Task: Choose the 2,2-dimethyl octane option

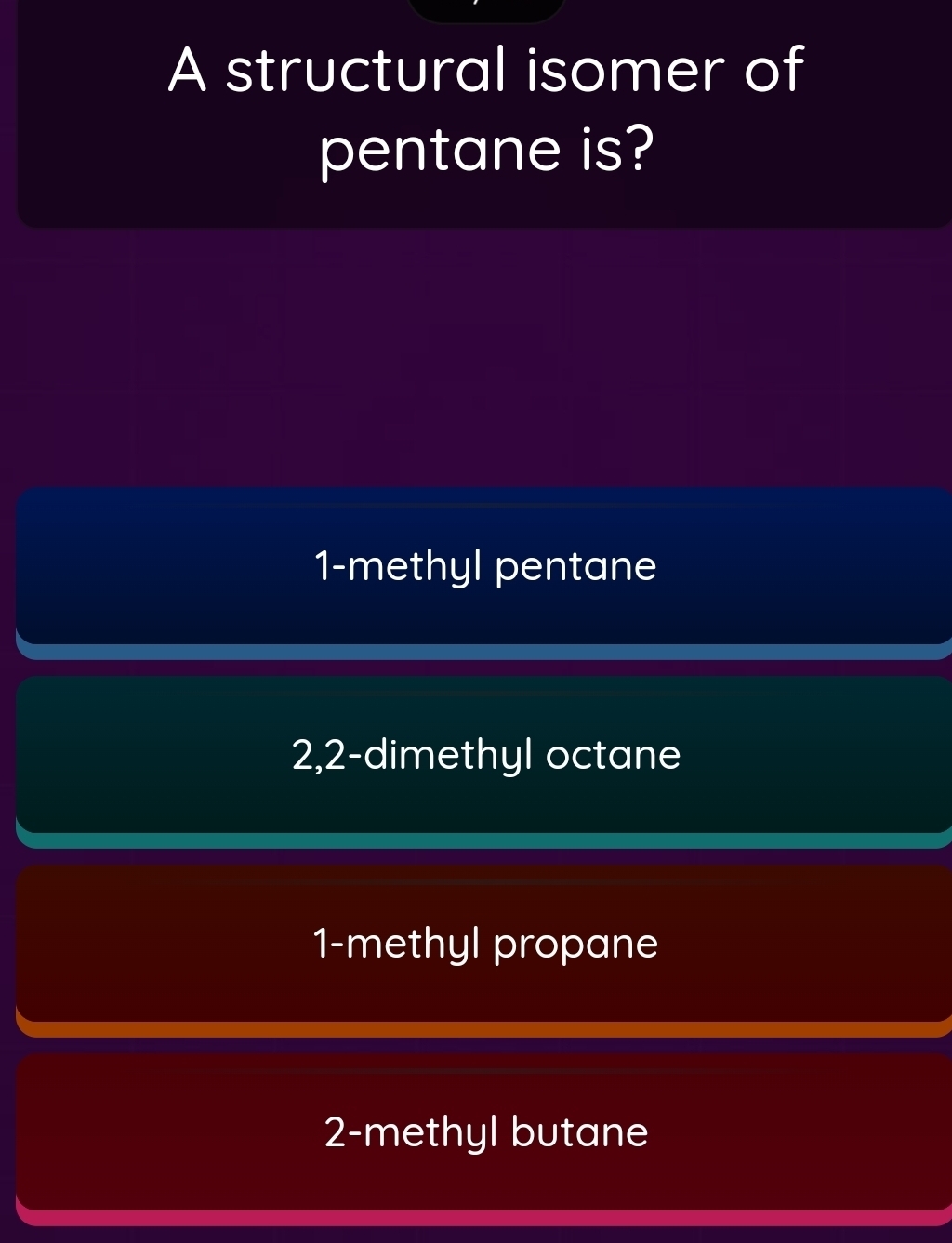Action: tap(484, 755)
